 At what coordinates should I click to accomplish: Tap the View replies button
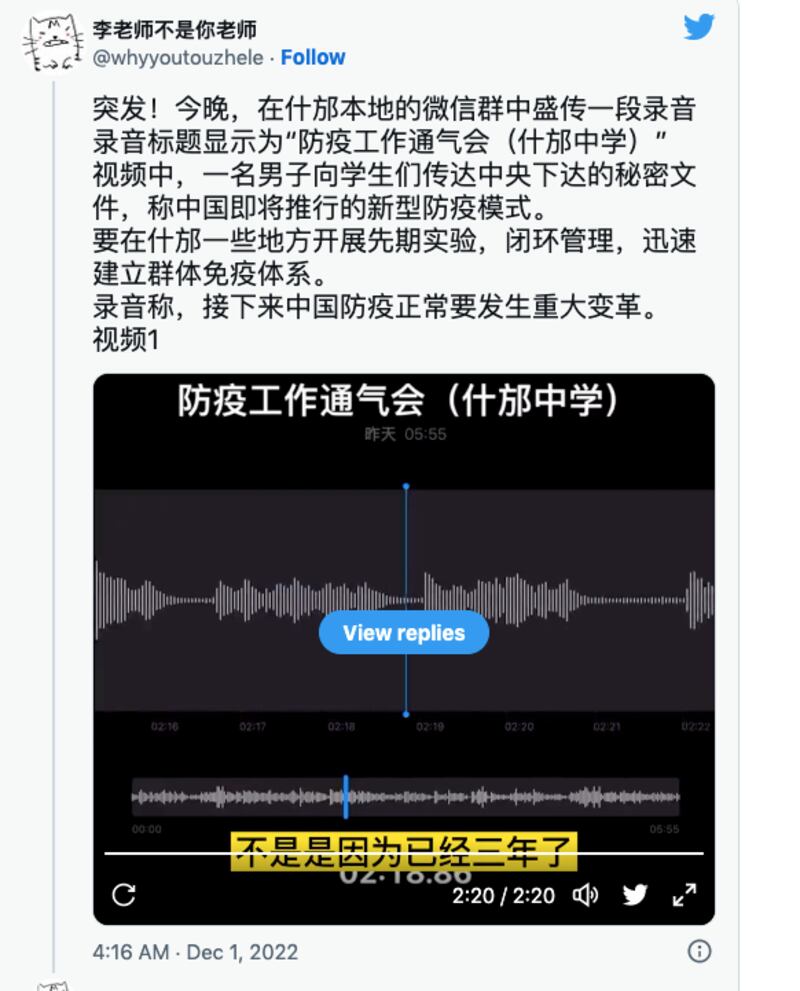[404, 633]
